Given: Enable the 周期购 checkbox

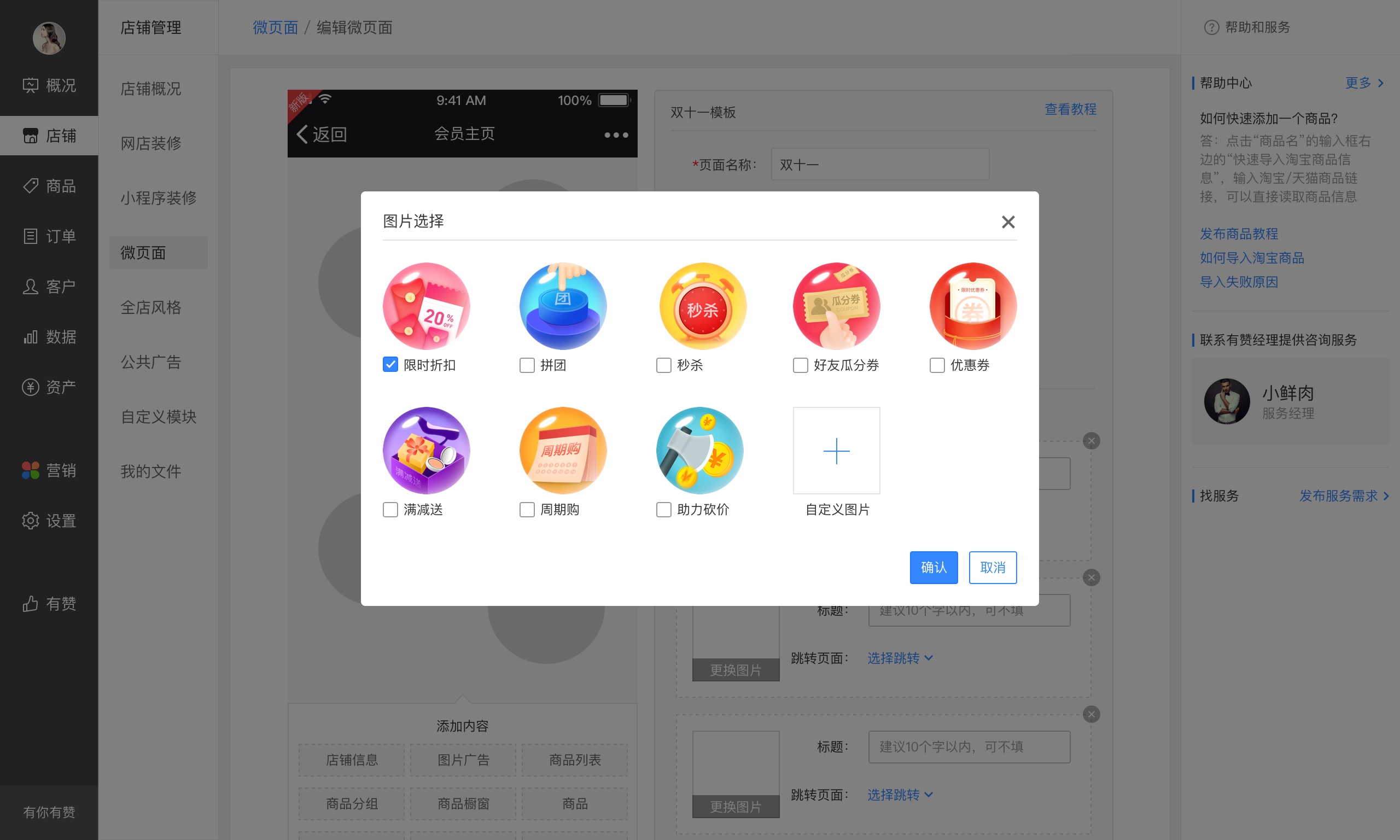Looking at the screenshot, I should (x=527, y=510).
